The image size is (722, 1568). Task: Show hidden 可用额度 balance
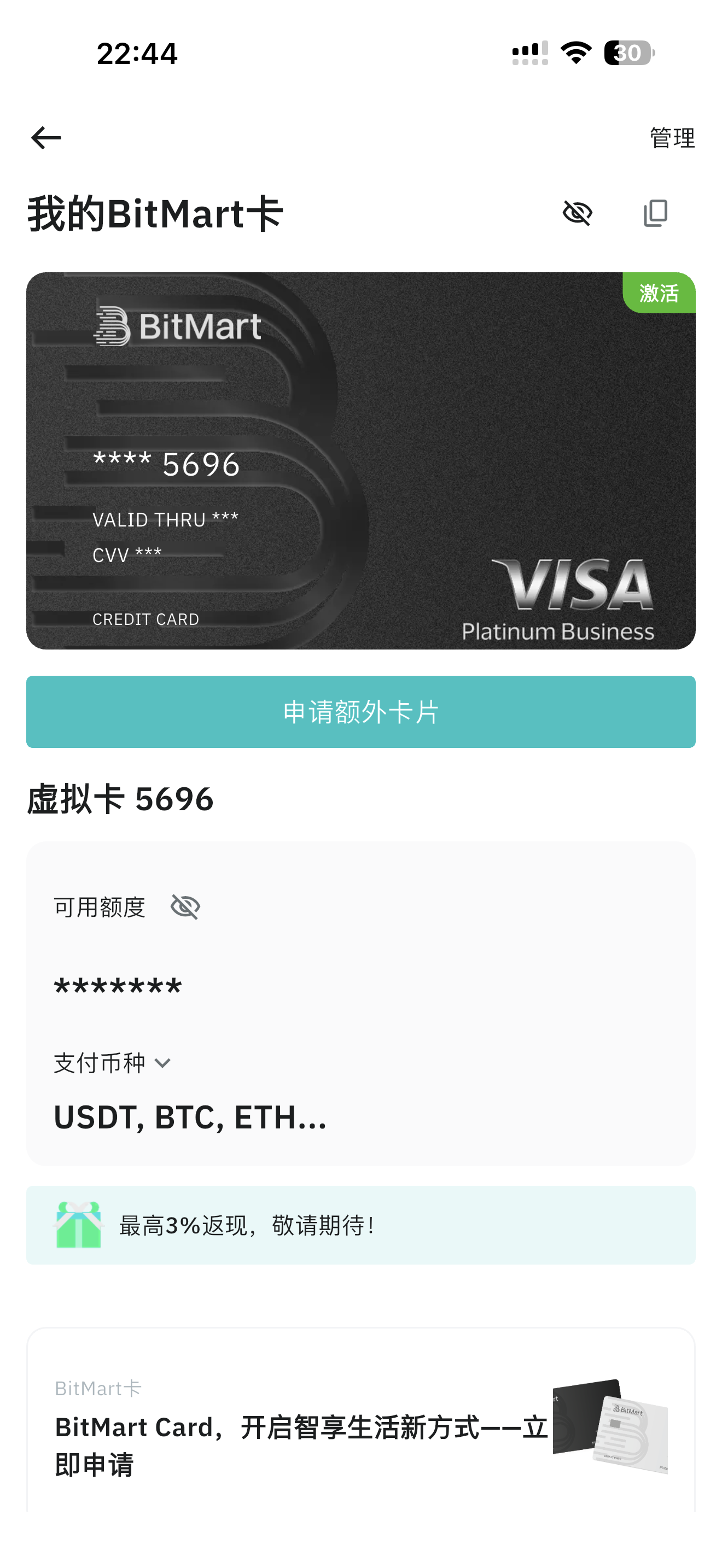point(185,907)
